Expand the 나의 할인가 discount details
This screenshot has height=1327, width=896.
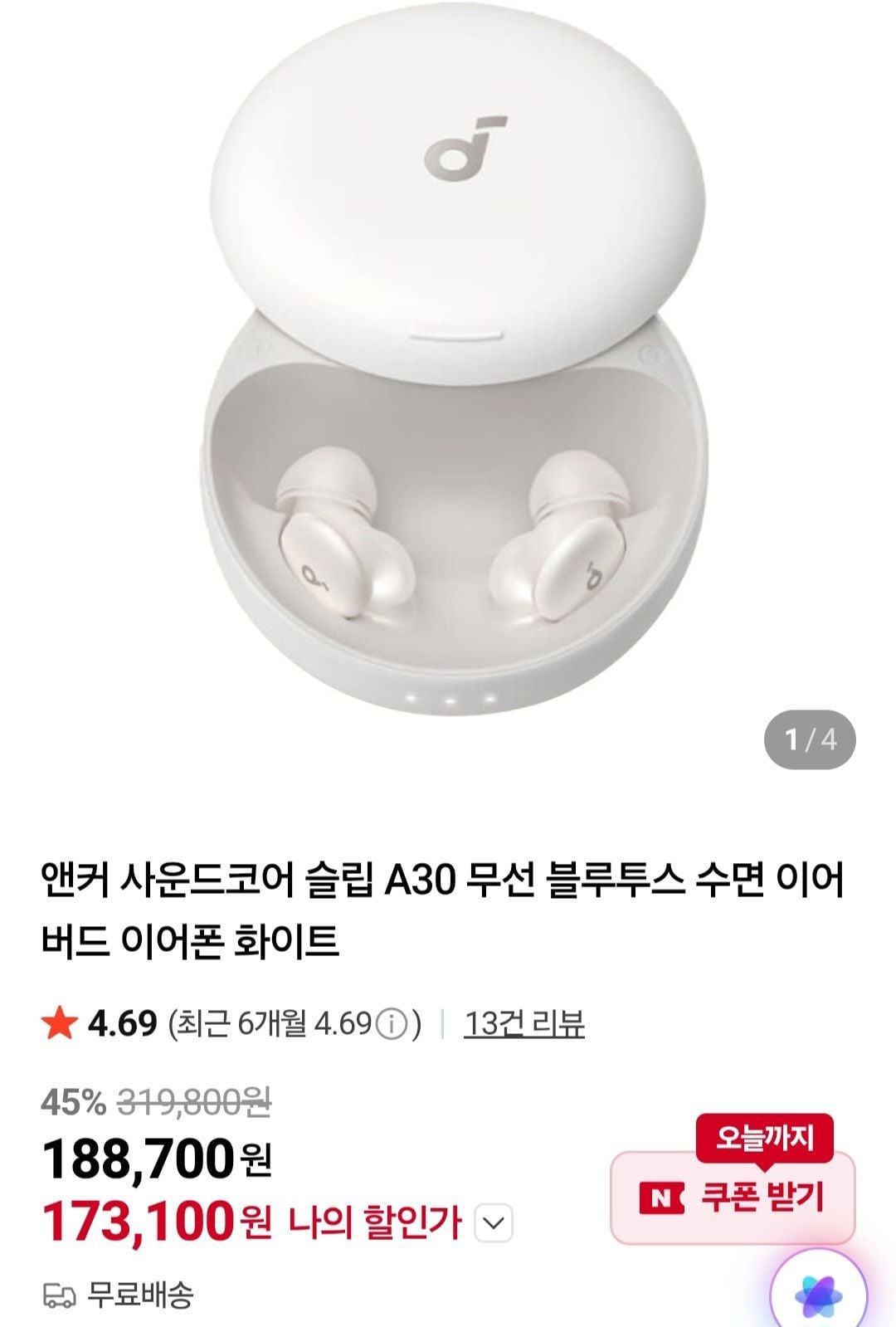(494, 1223)
